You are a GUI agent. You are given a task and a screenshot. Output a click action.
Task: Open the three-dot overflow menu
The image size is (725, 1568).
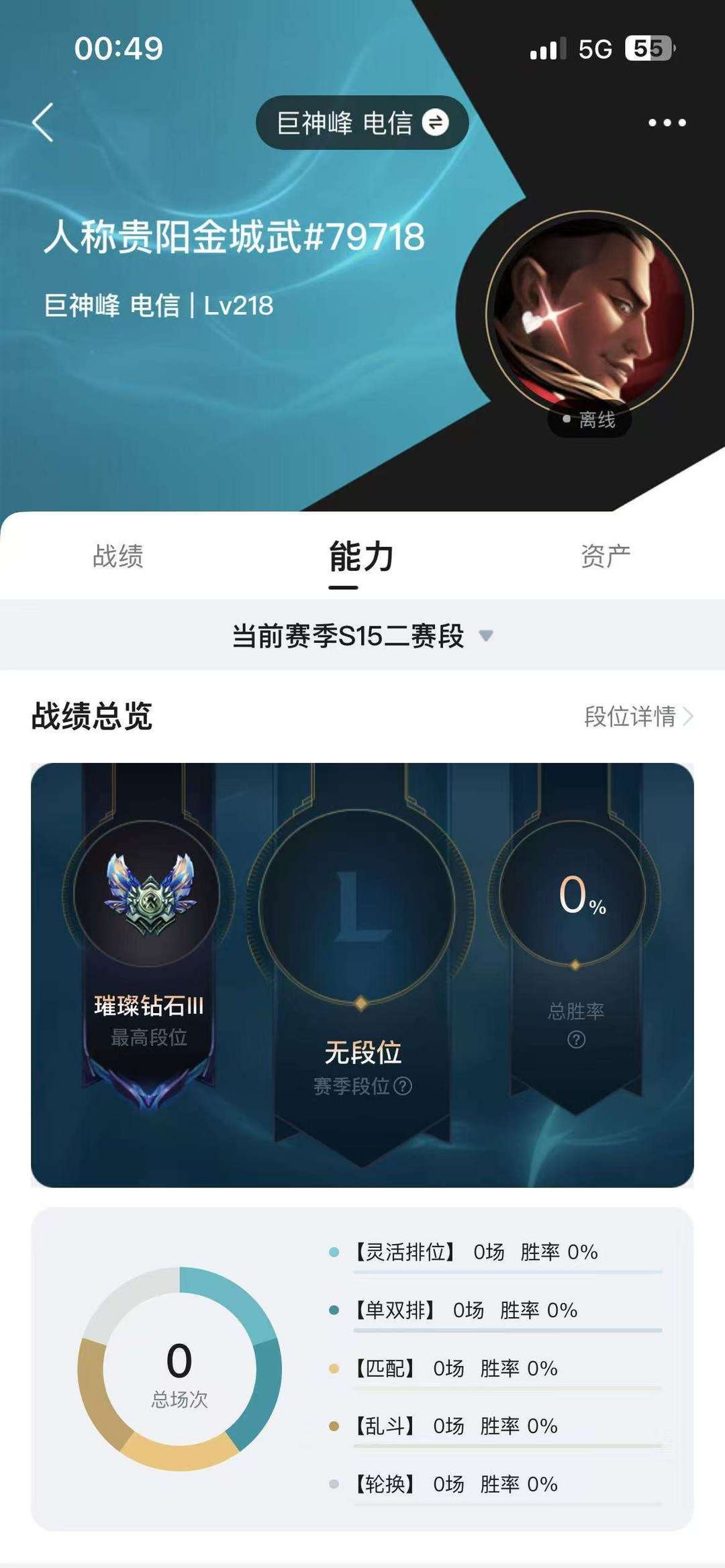[x=667, y=123]
